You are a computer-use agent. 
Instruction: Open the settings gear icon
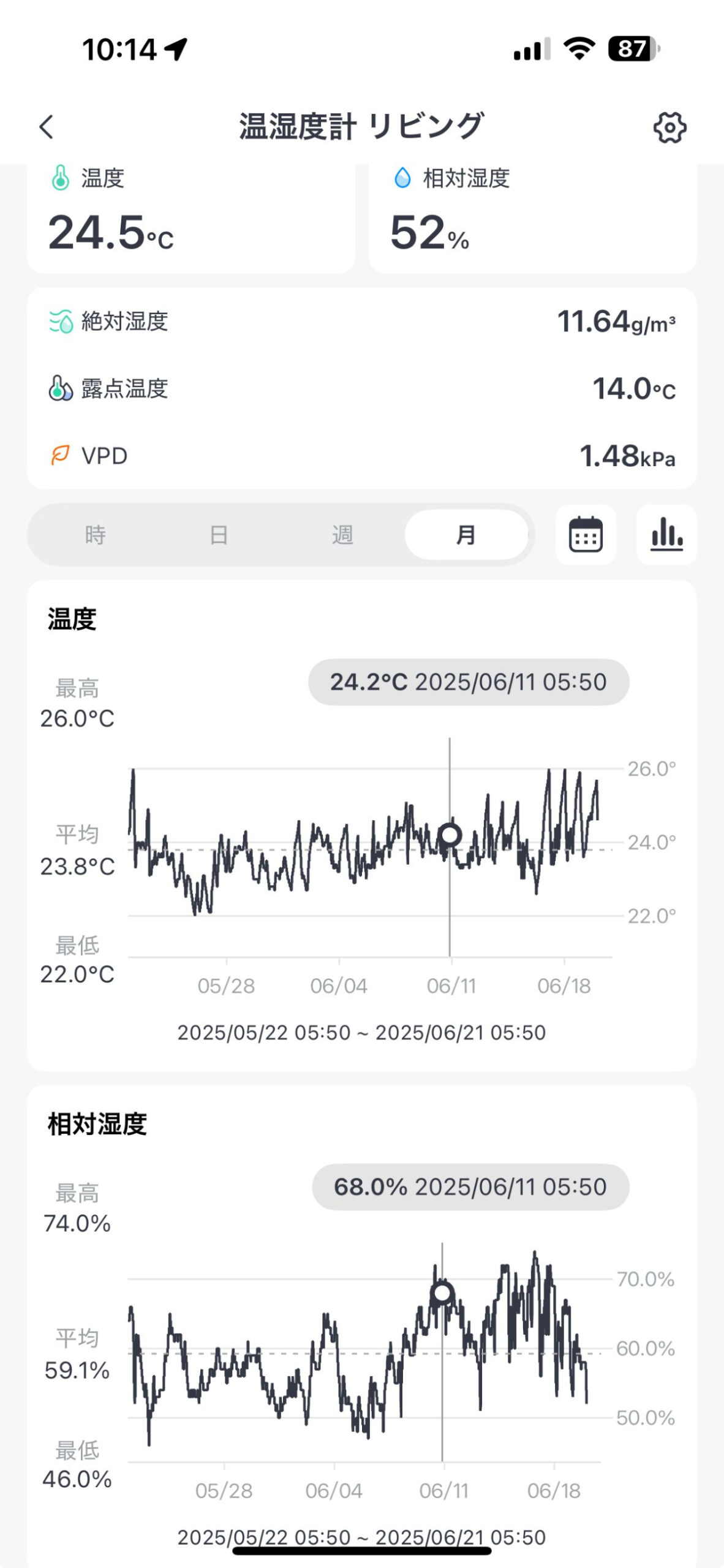[669, 127]
